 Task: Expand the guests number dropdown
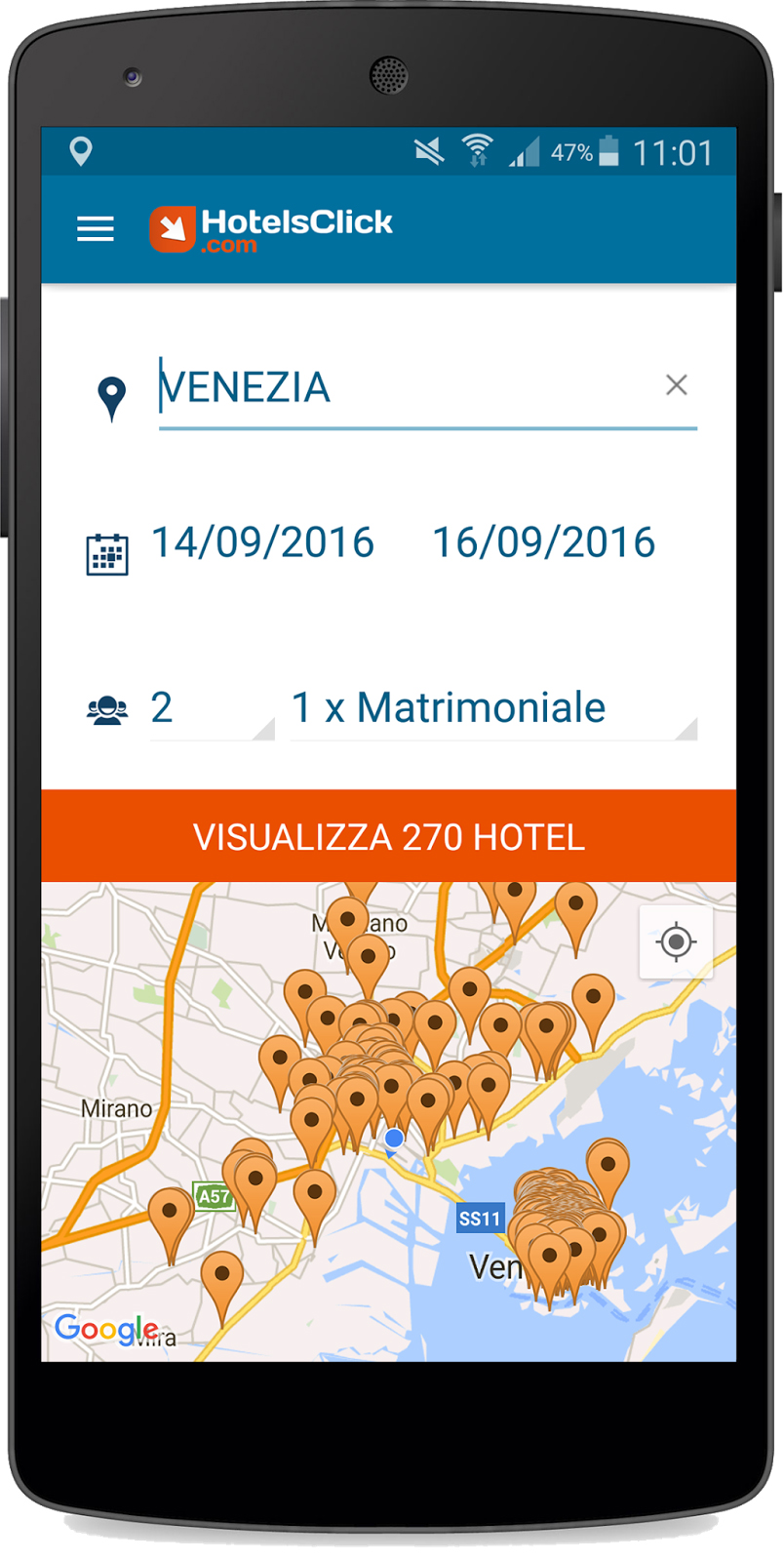coord(212,709)
